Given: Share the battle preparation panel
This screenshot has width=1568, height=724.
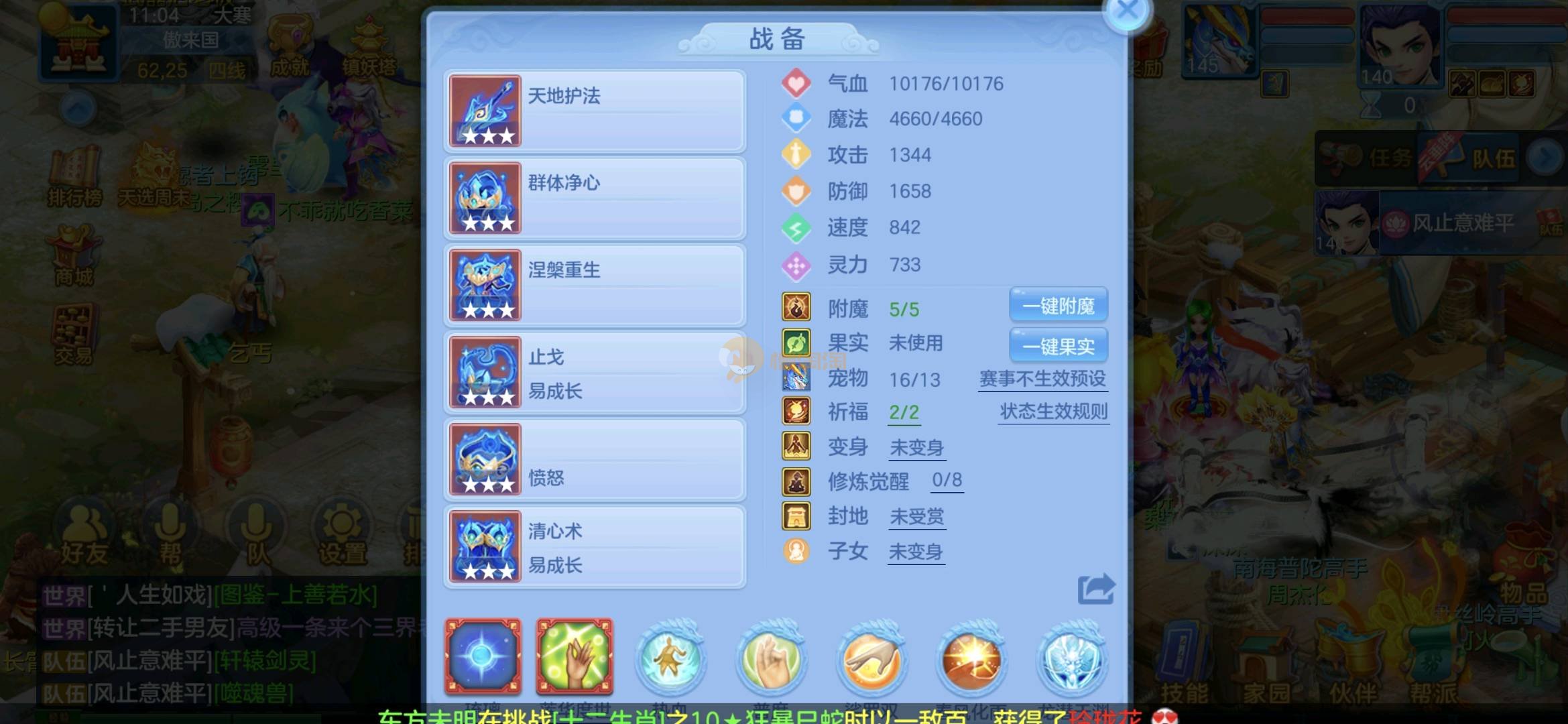Looking at the screenshot, I should click(x=1095, y=589).
